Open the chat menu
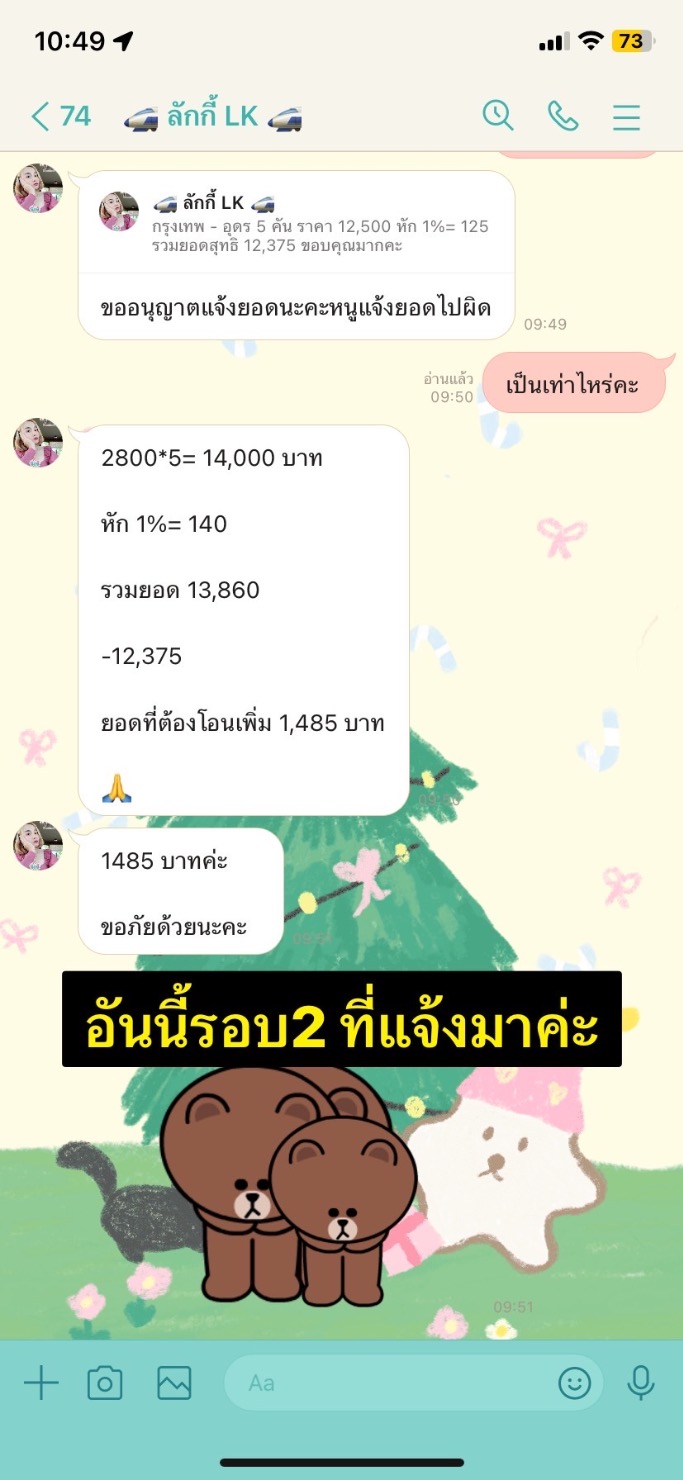This screenshot has width=683, height=1480. [627, 117]
